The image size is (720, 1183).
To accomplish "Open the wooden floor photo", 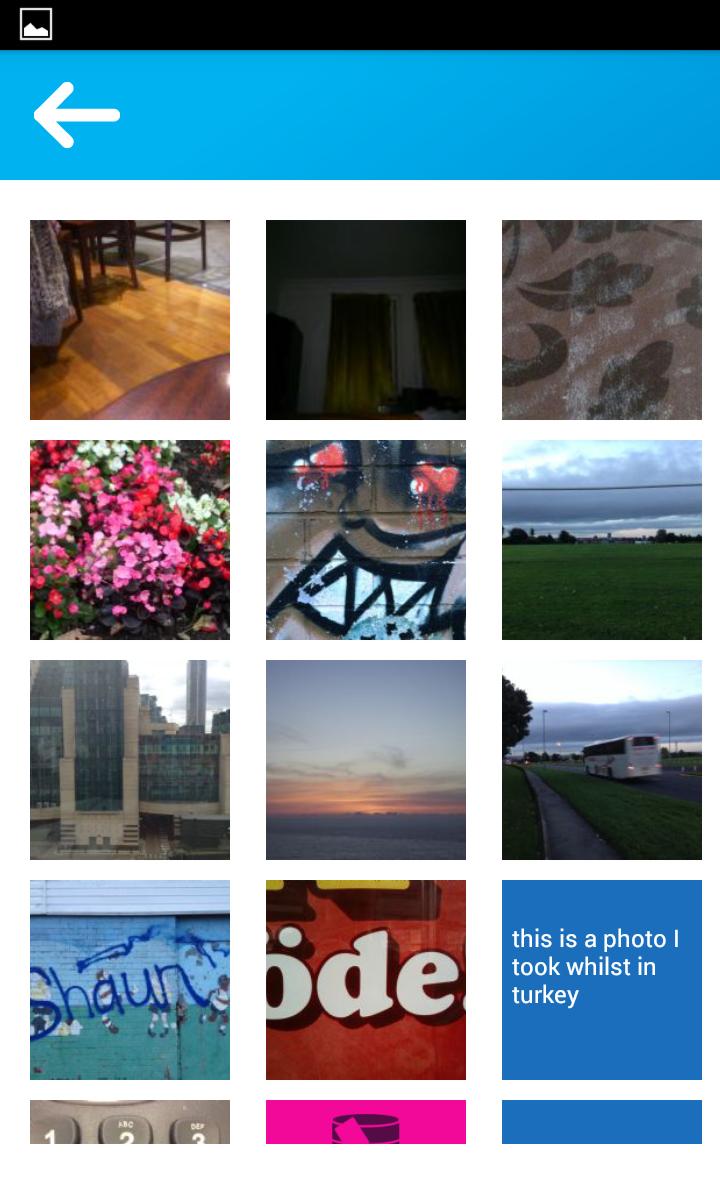I will (130, 320).
